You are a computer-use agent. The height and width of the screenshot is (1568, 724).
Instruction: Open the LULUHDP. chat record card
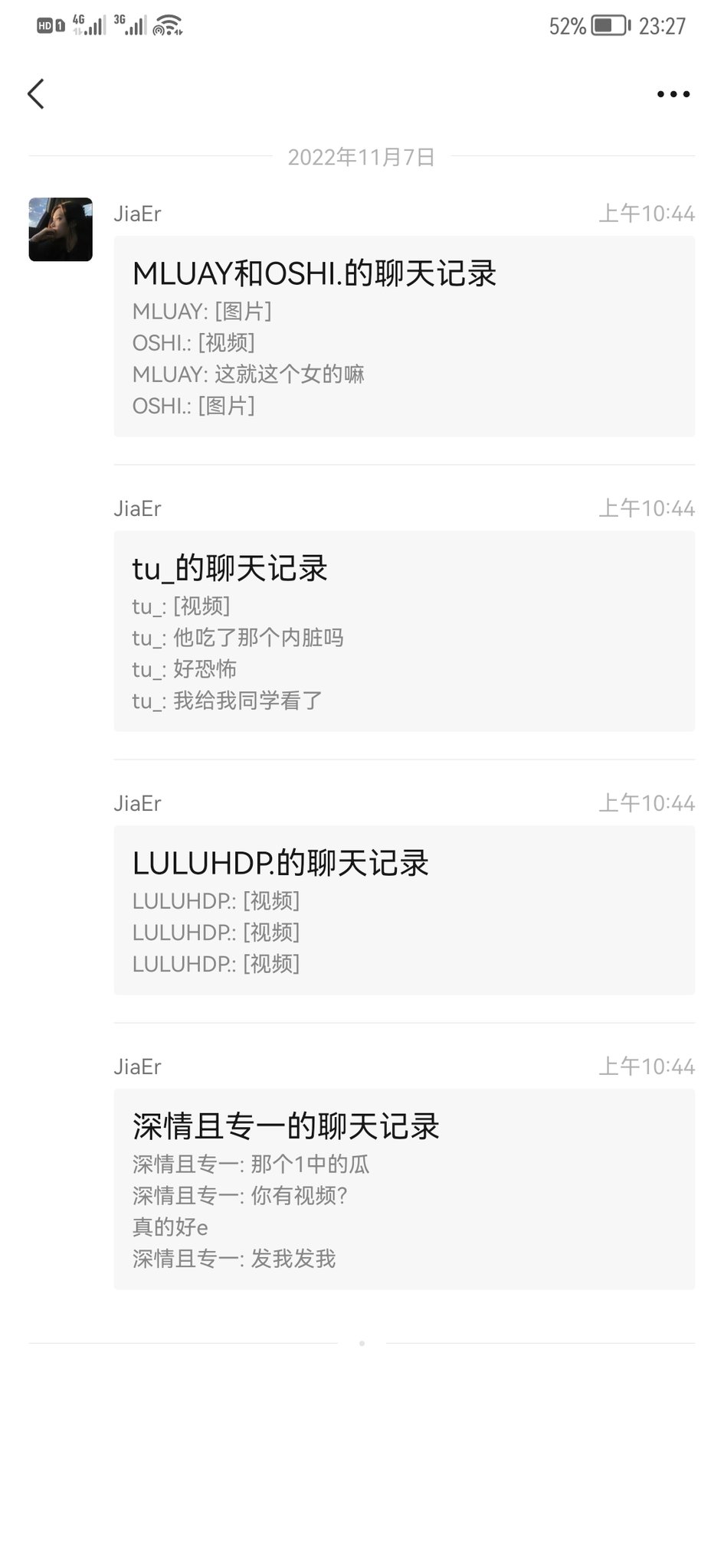pos(405,910)
